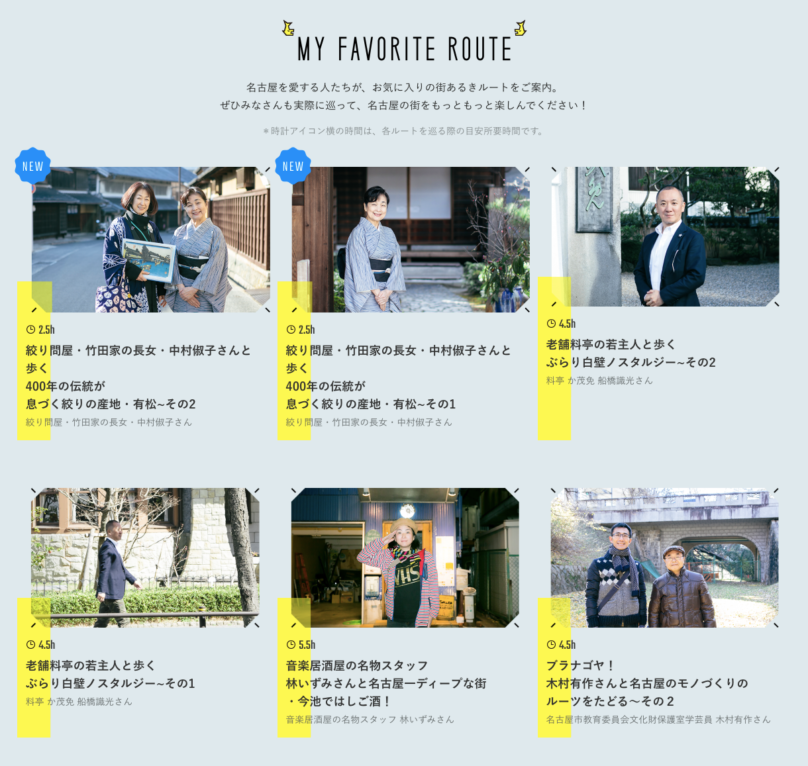Open the Shirakabe nostalgia walk part 2 card
808x766 pixels.
click(x=664, y=237)
